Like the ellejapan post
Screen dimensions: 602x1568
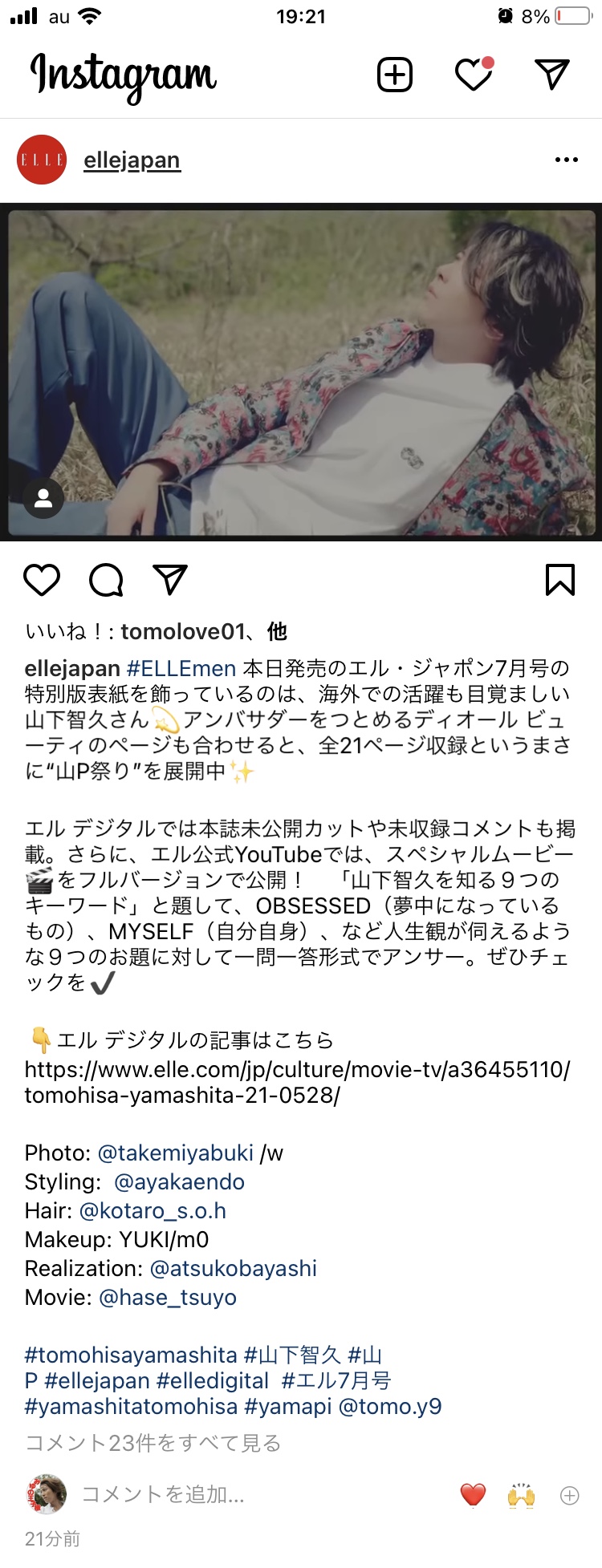pyautogui.click(x=42, y=579)
